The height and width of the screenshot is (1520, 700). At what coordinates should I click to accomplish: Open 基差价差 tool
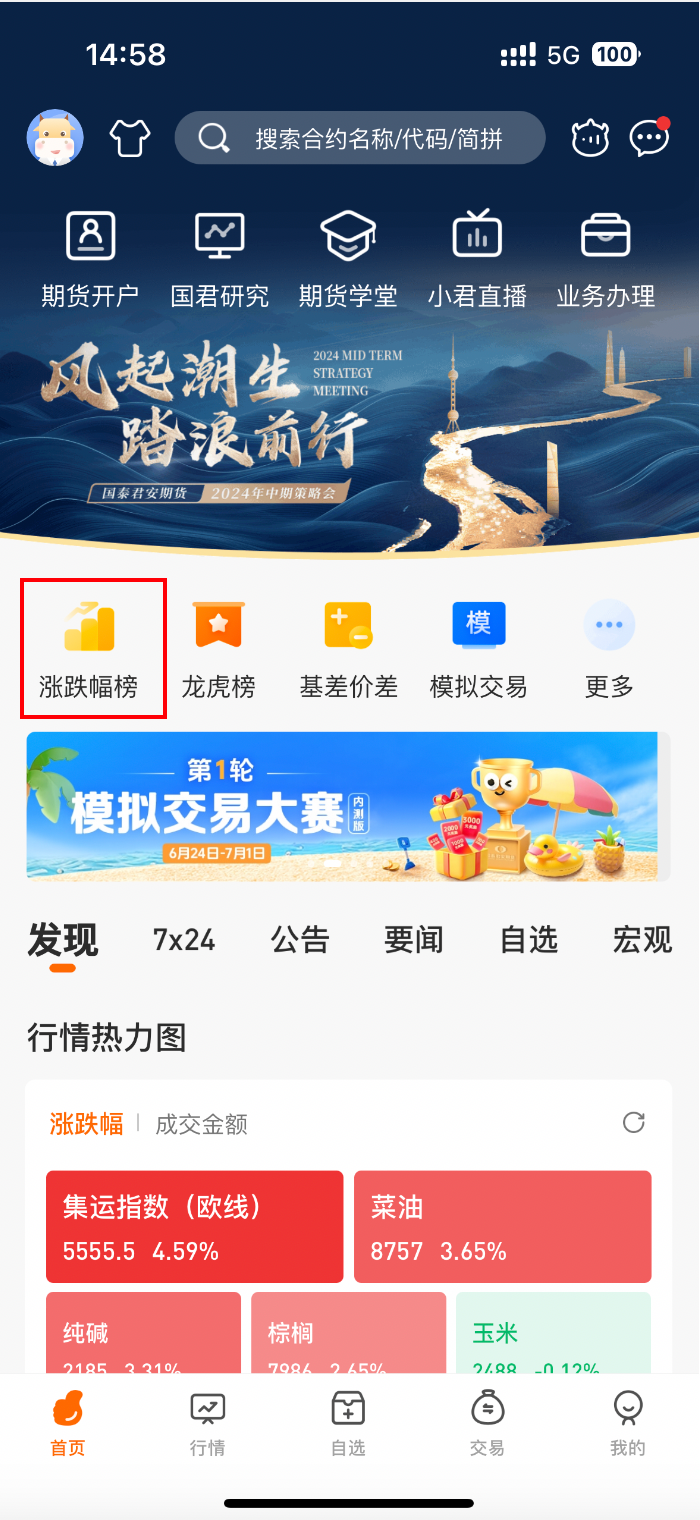[348, 648]
